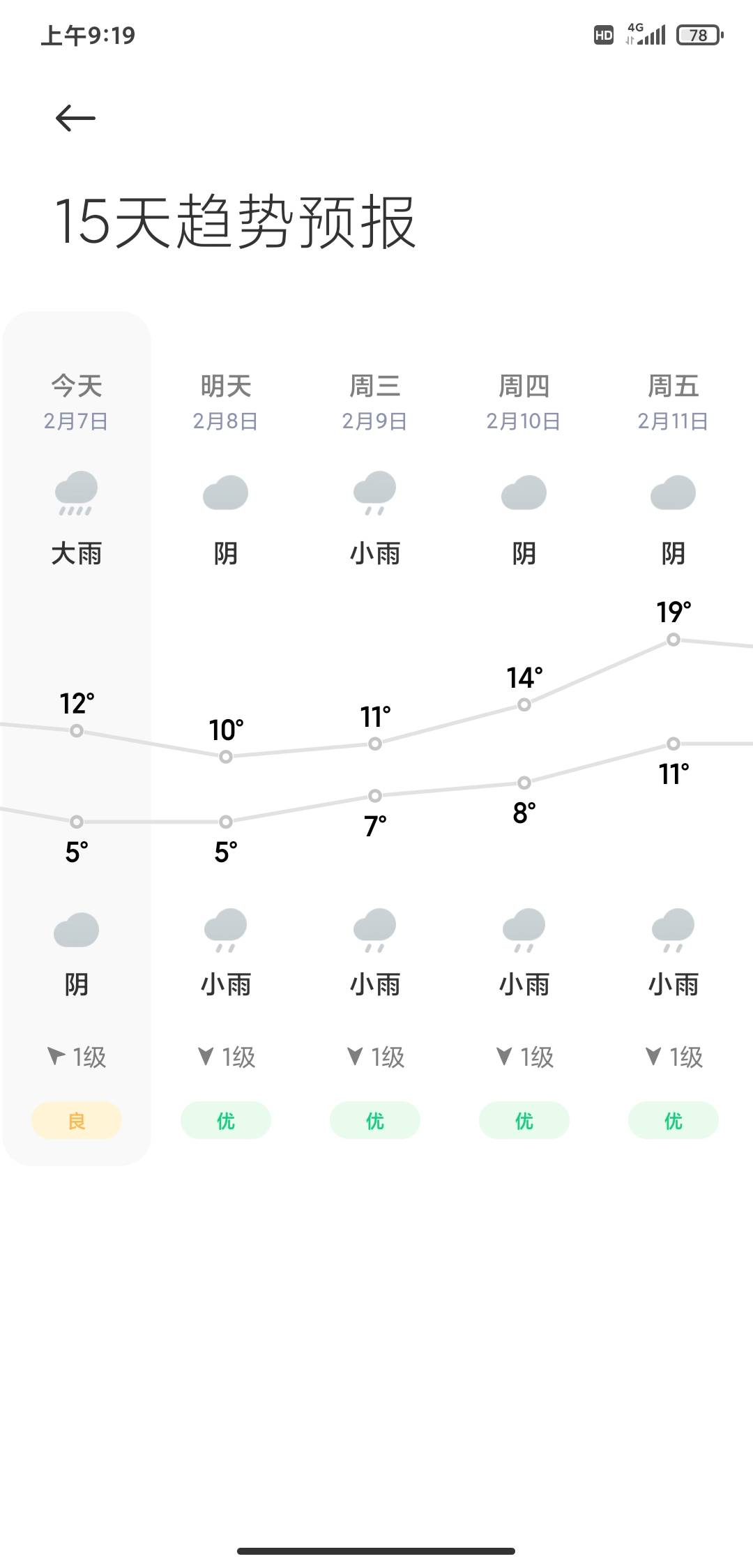Image resolution: width=753 pixels, height=1568 pixels.
Task: Select tomorrow's forecast column 2月8日
Action: pyautogui.click(x=226, y=739)
